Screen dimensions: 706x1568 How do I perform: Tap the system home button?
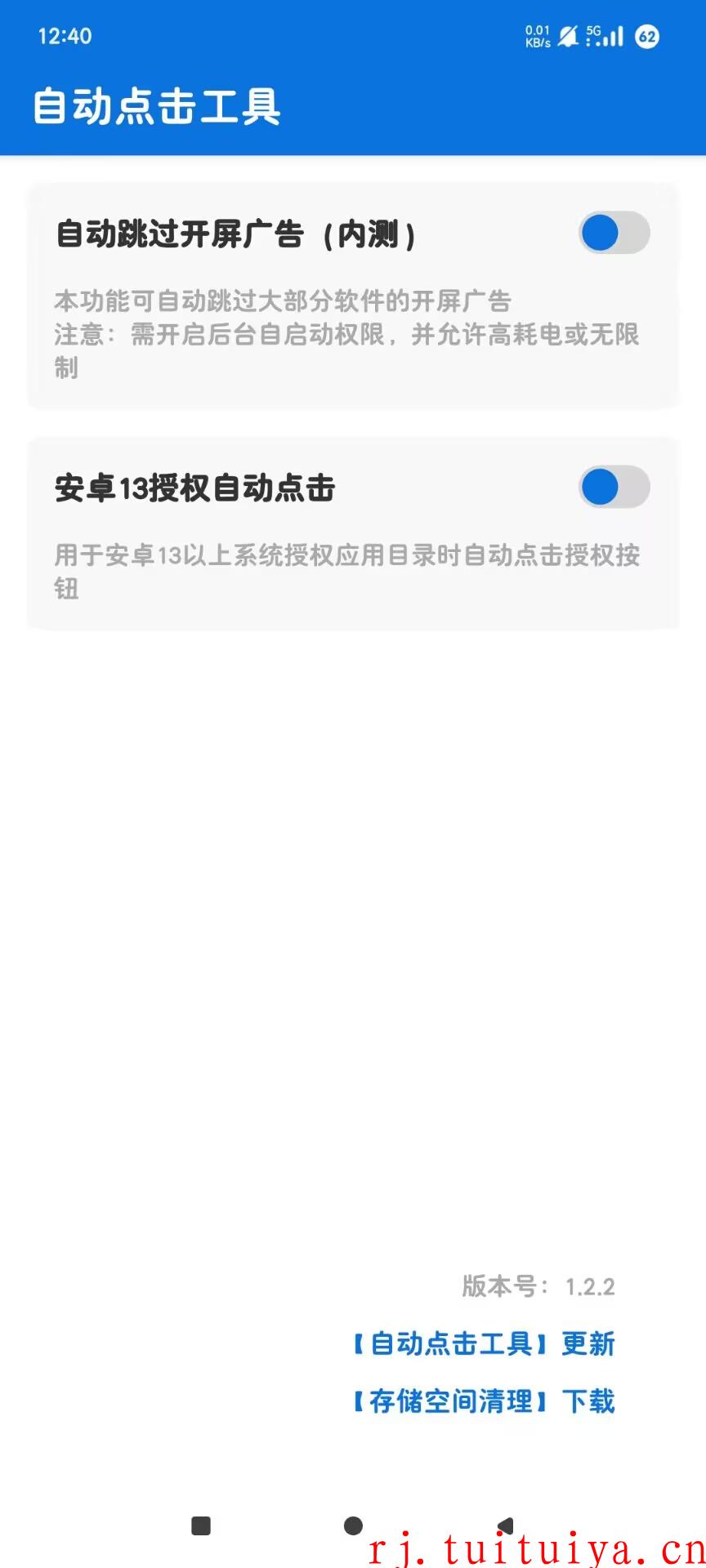point(353,1526)
